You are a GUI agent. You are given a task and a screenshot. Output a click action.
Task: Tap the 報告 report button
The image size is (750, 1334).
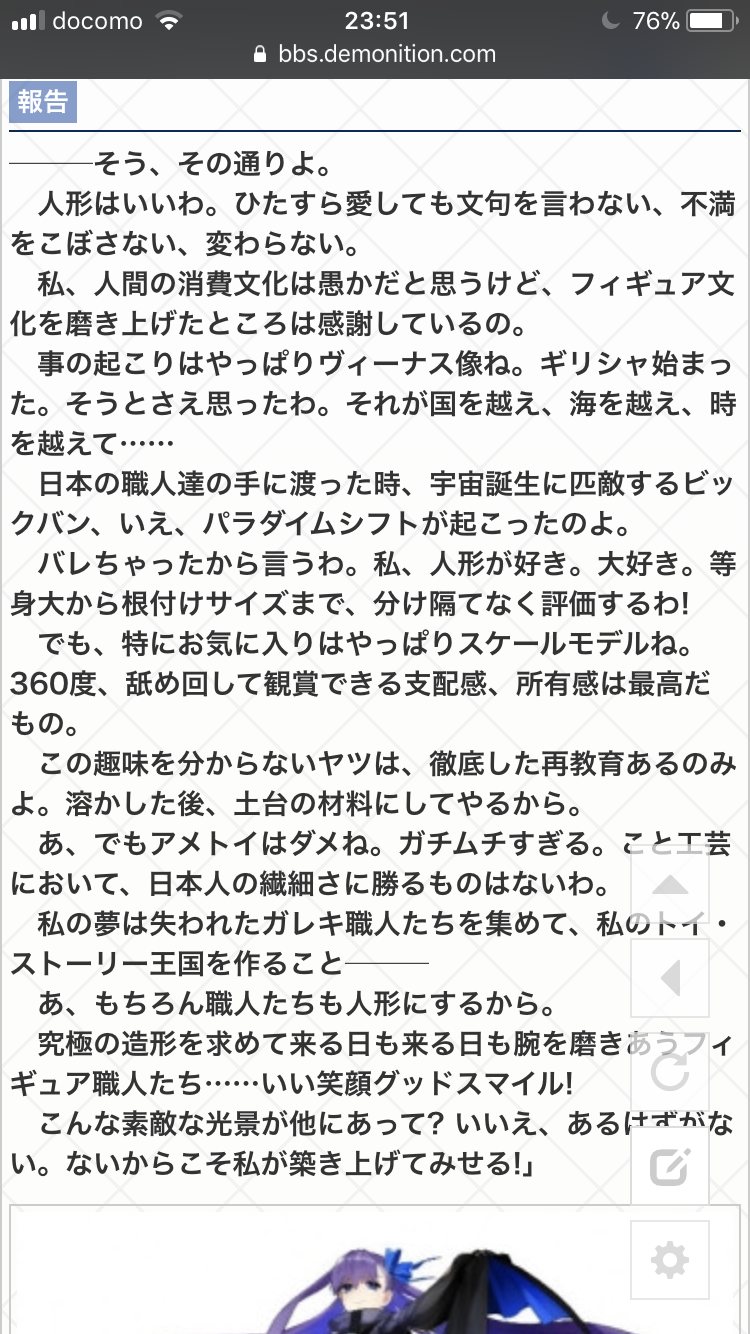(x=43, y=102)
